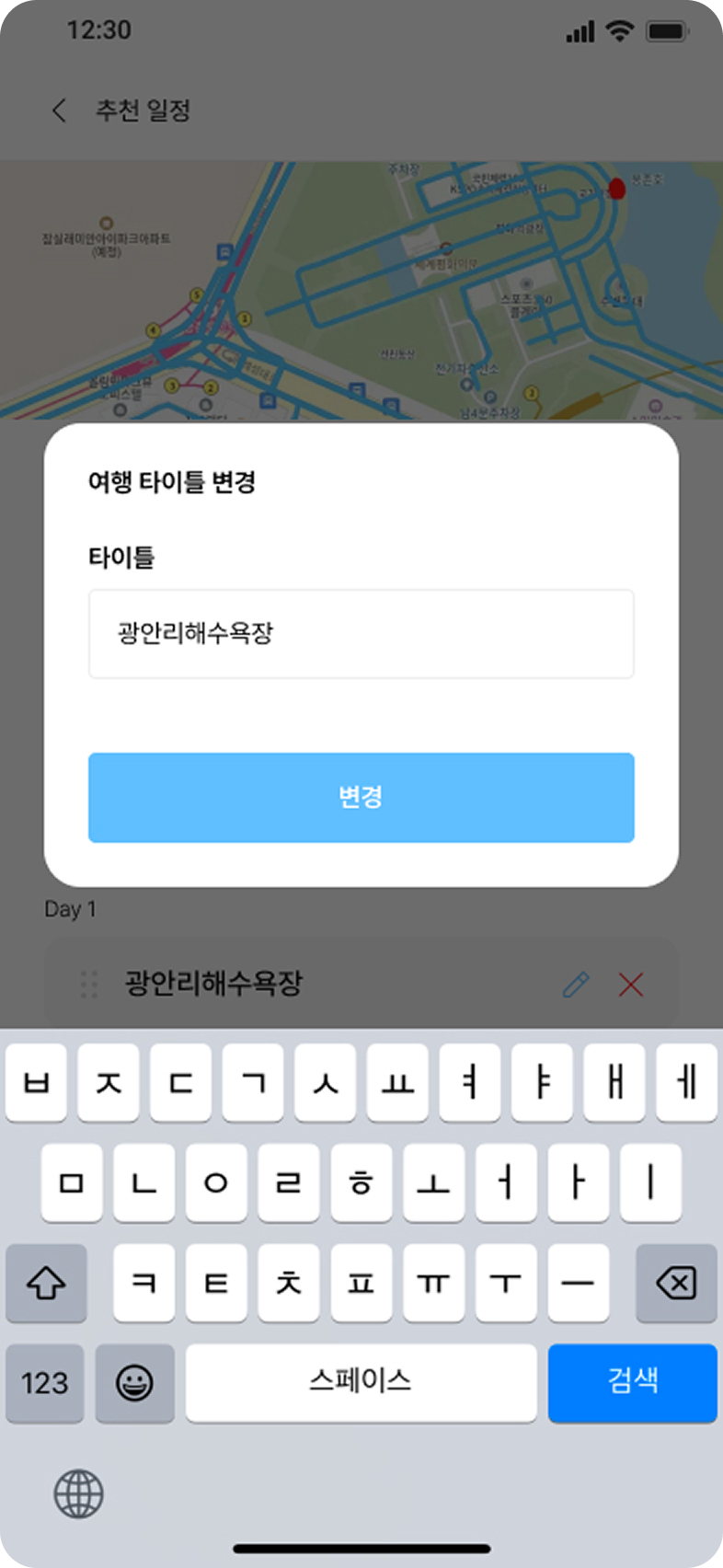Switch to the 123 number keyboard
Viewport: 723px width, 1568px height.
45,1382
